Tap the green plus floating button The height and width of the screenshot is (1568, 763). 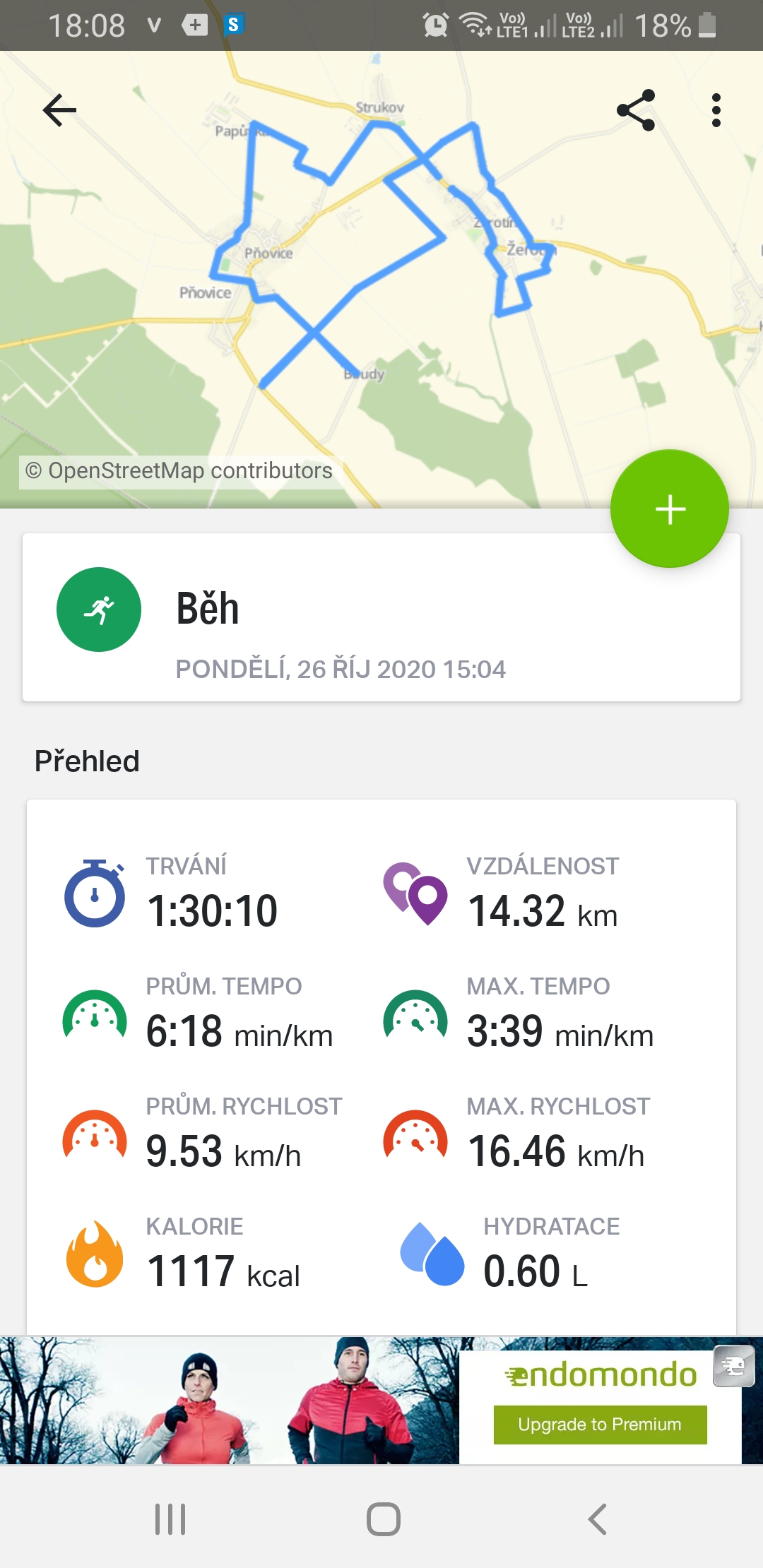pos(670,509)
